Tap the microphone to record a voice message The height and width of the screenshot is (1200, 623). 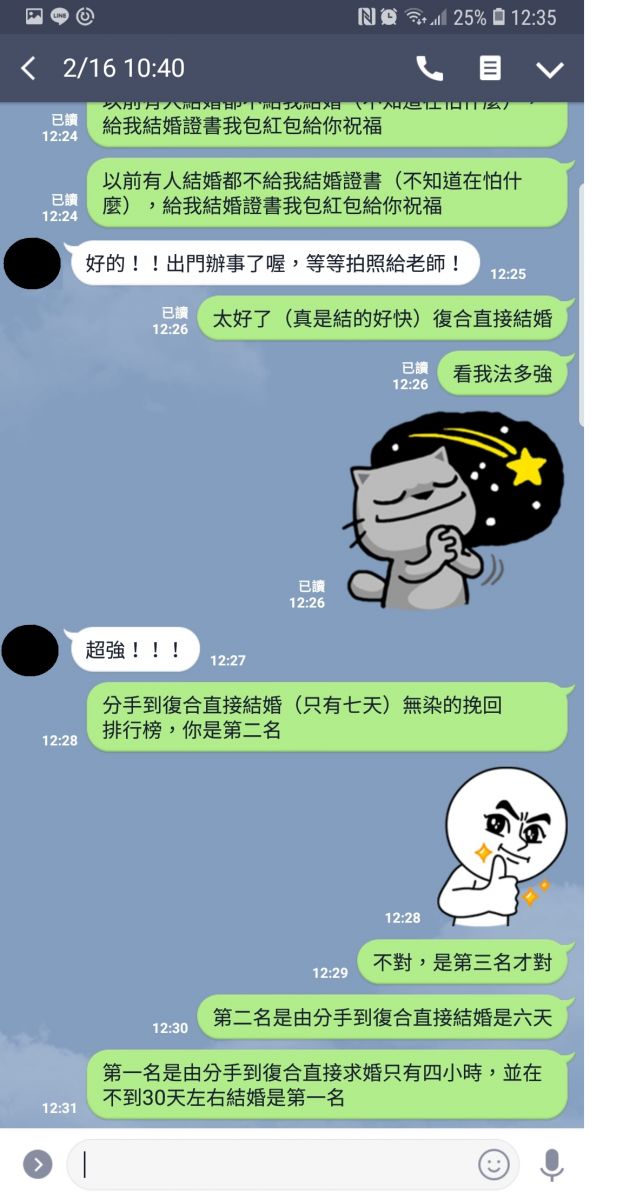[x=551, y=1164]
